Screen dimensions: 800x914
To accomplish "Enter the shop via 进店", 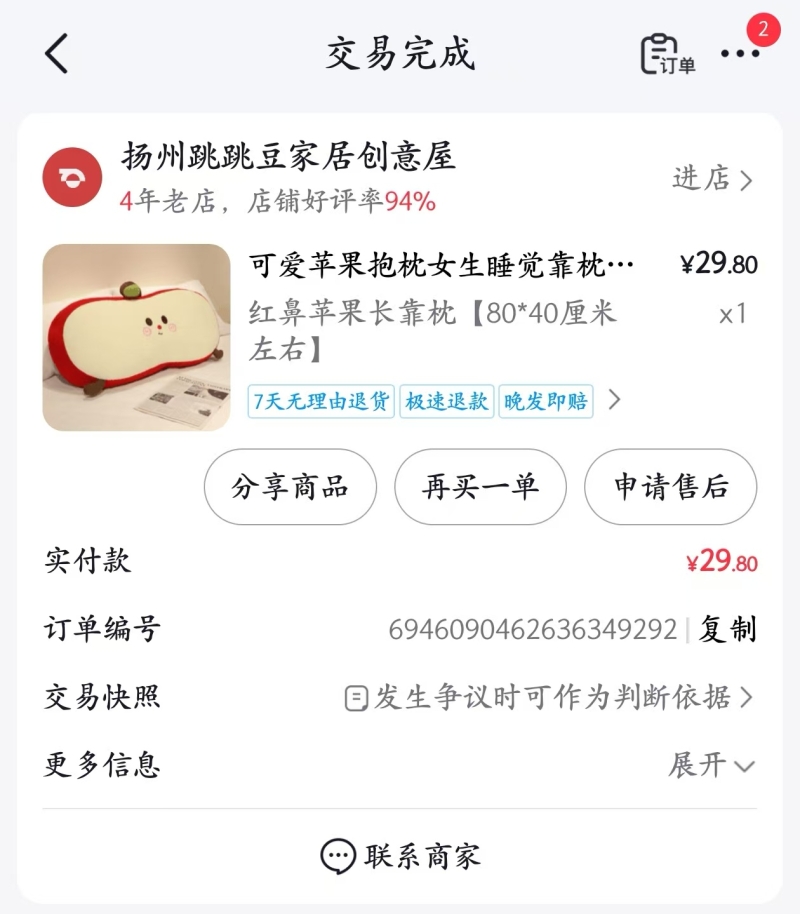I will 712,179.
